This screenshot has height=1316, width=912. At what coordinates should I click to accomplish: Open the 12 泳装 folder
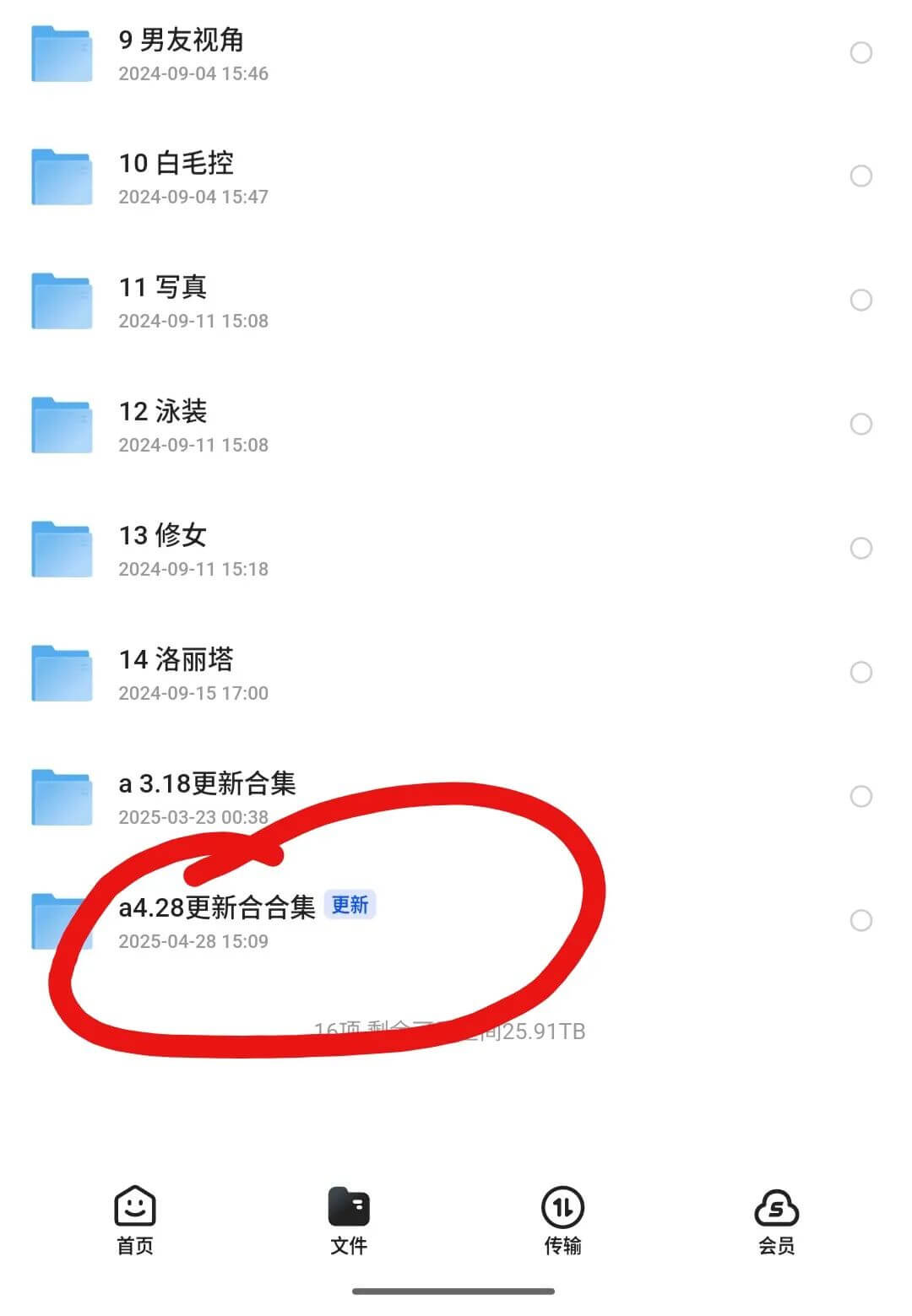pos(162,412)
